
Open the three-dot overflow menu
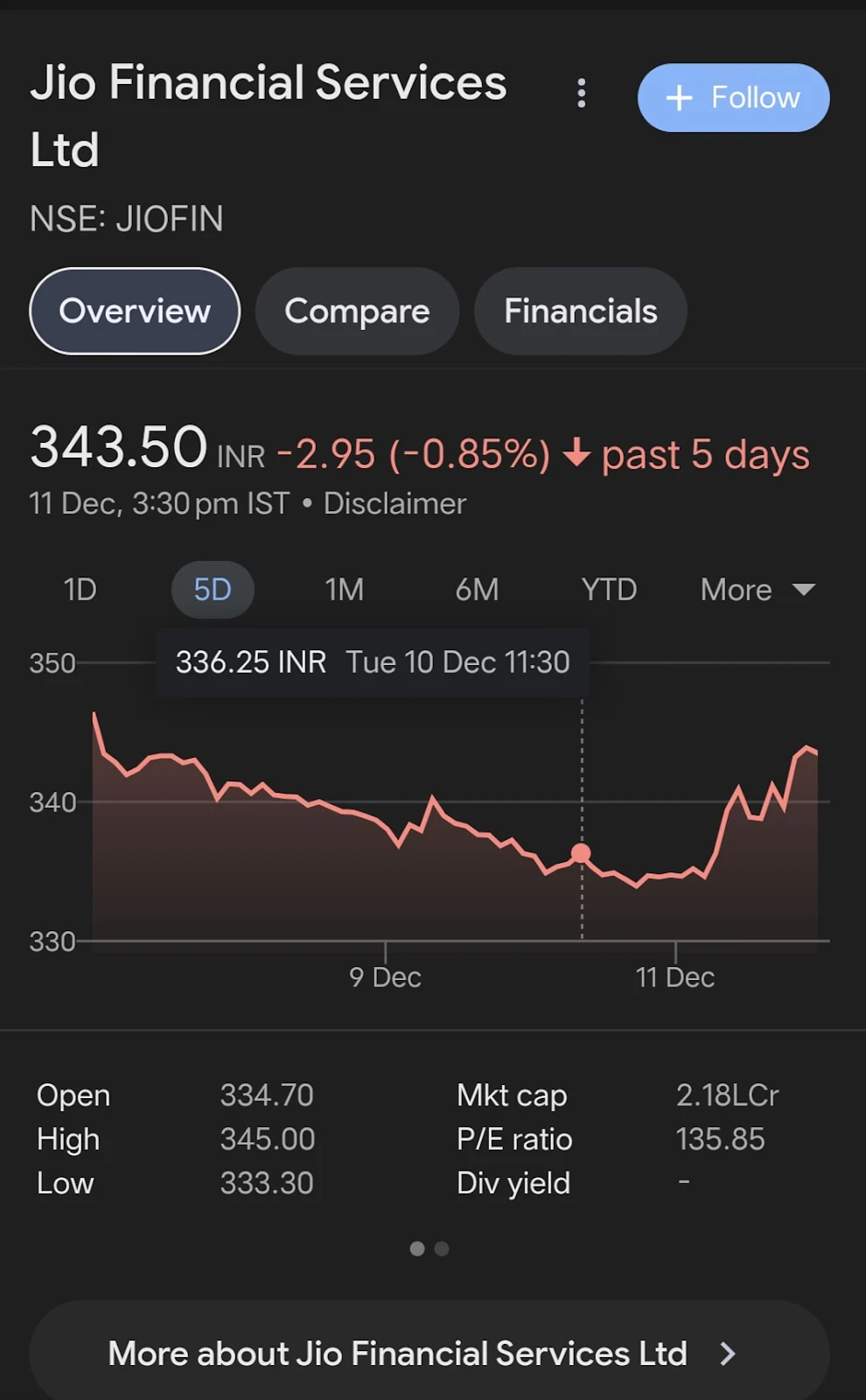[581, 93]
